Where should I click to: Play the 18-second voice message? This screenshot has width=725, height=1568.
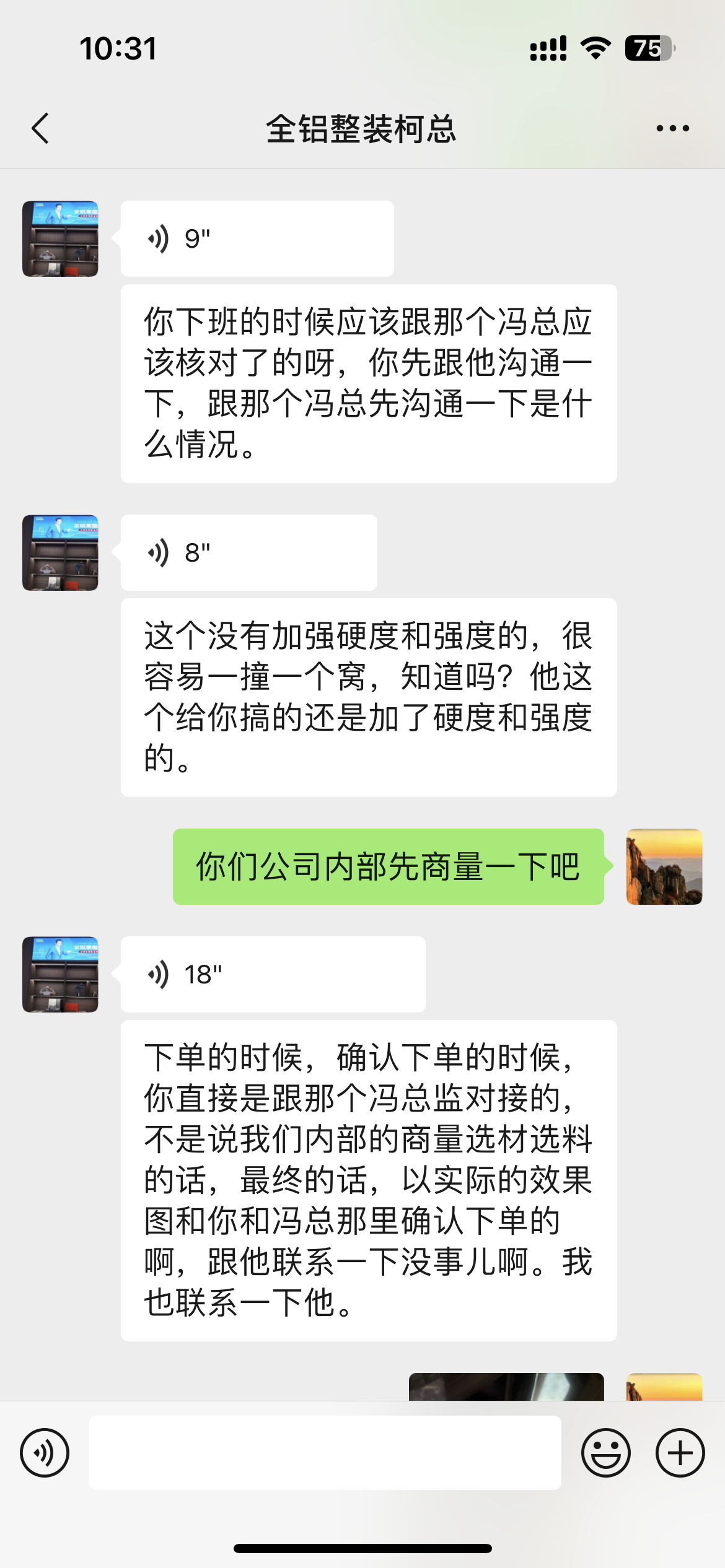point(273,975)
